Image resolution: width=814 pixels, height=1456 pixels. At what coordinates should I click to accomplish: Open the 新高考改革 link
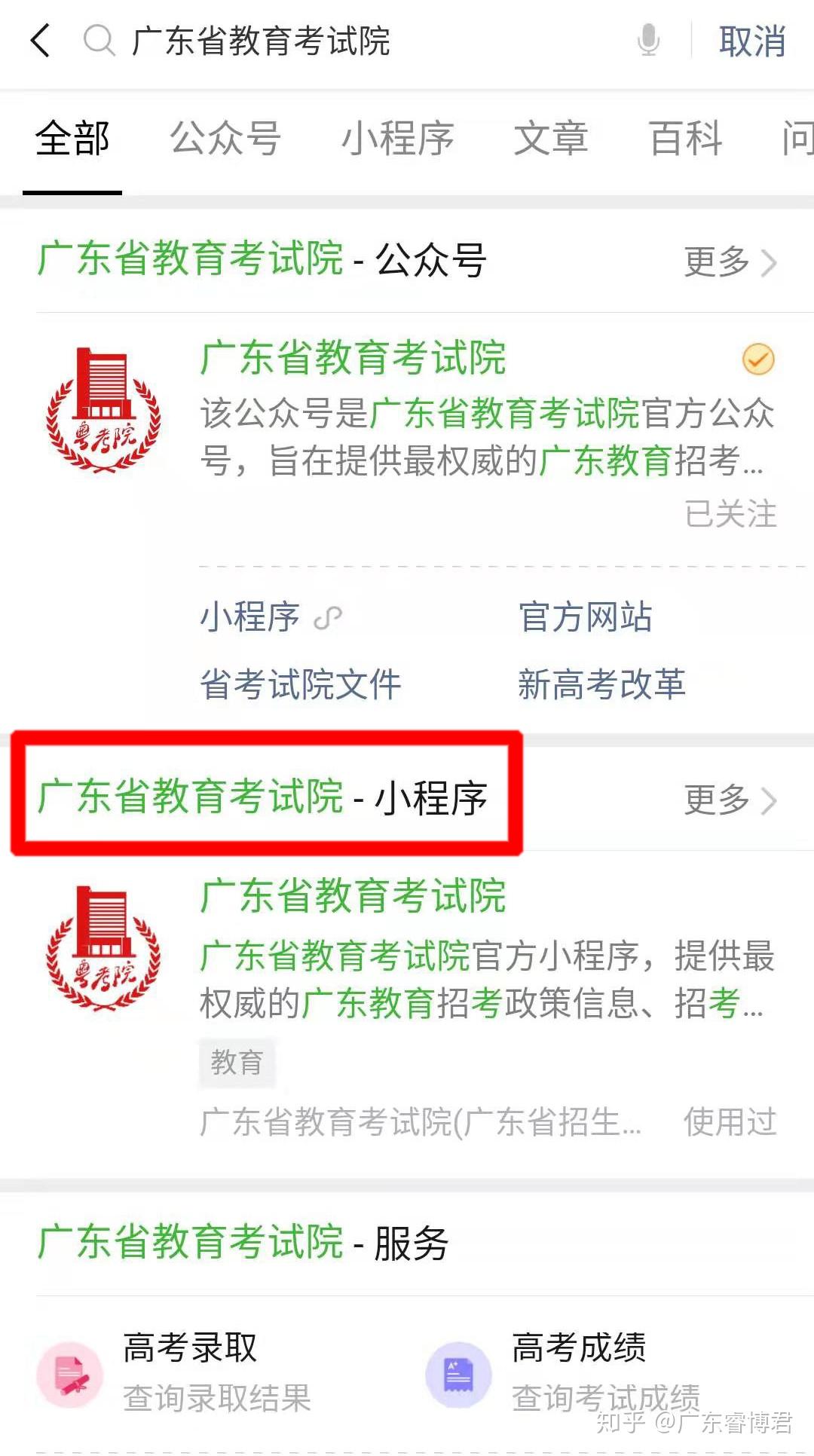[601, 685]
